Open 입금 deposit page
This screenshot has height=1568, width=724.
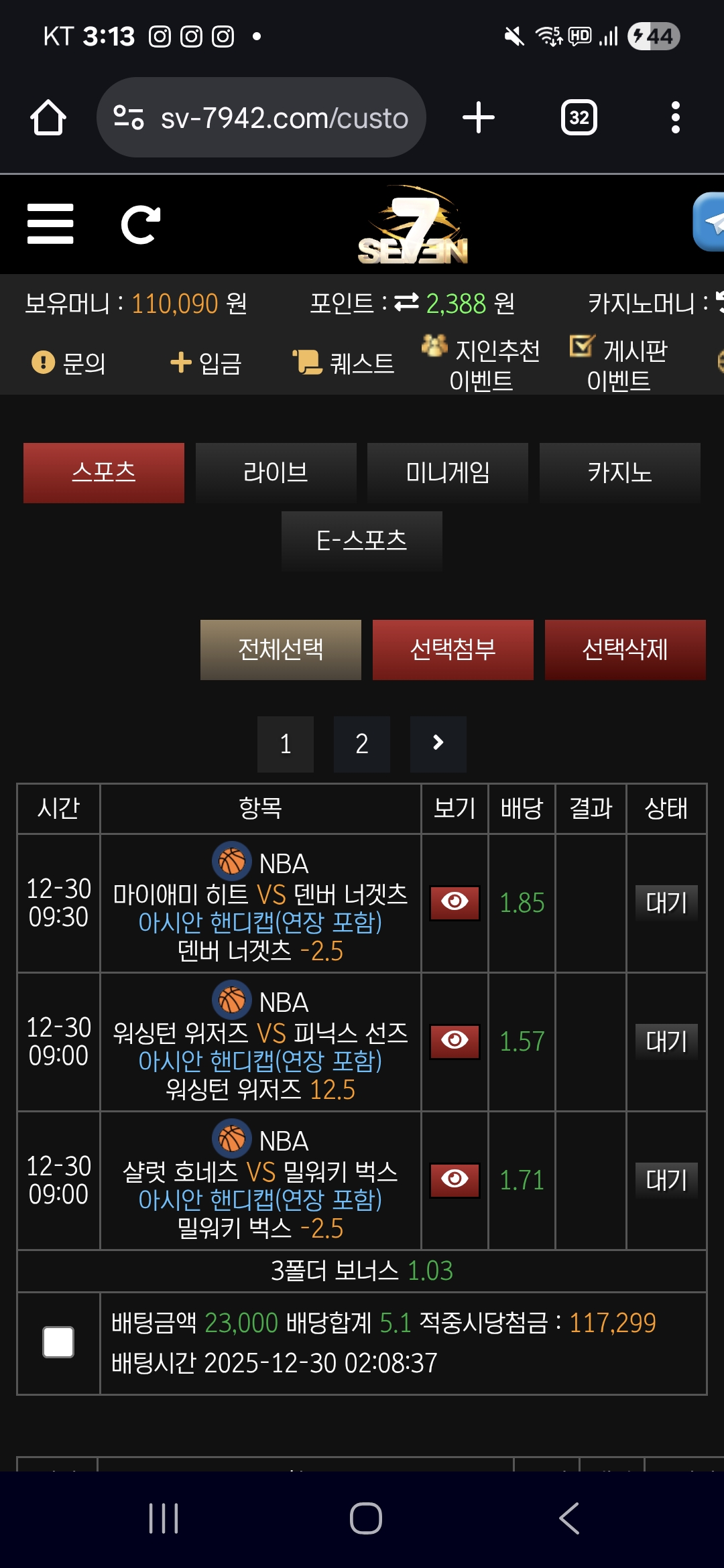(x=206, y=363)
